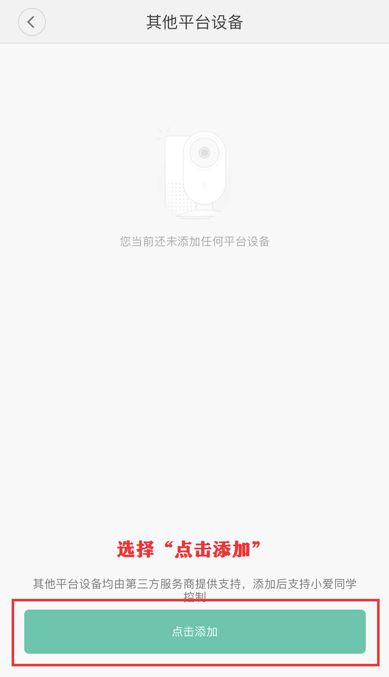
Task: Go back using the top-left arrow
Action: tap(32, 22)
